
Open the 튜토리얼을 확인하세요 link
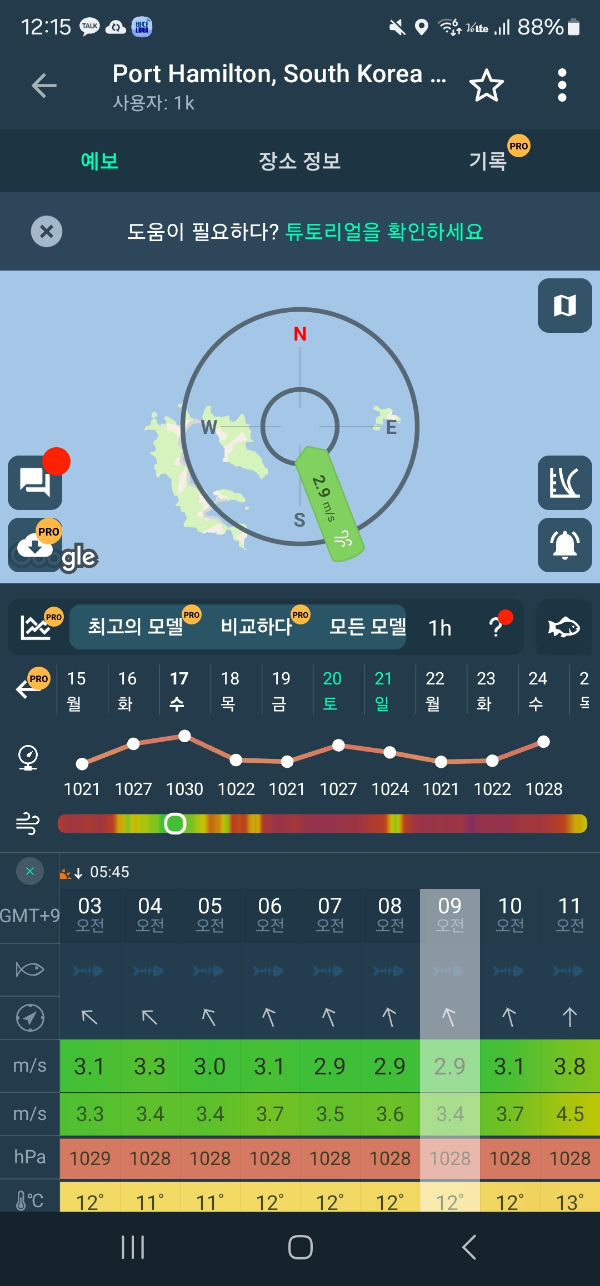click(x=384, y=232)
